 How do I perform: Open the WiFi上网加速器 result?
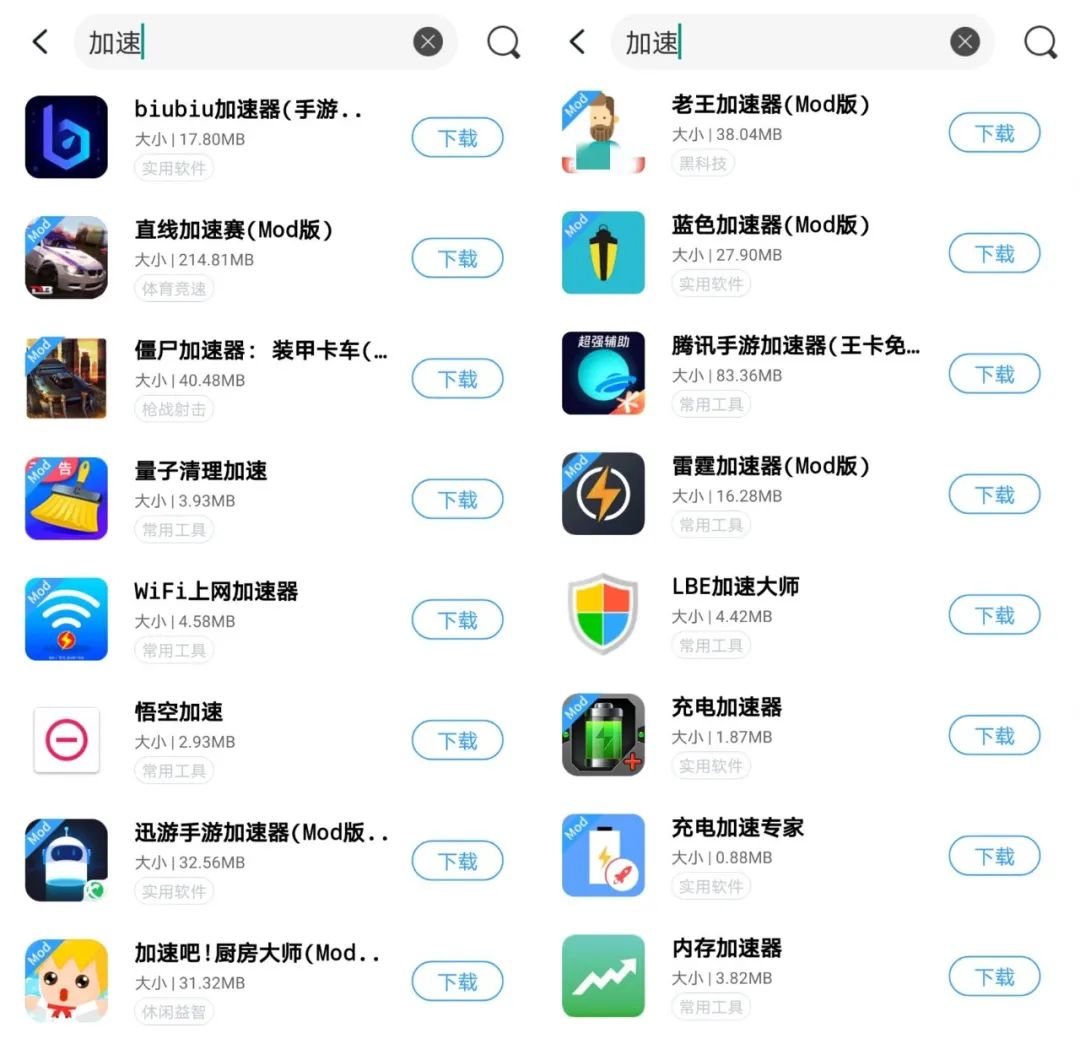[x=216, y=591]
